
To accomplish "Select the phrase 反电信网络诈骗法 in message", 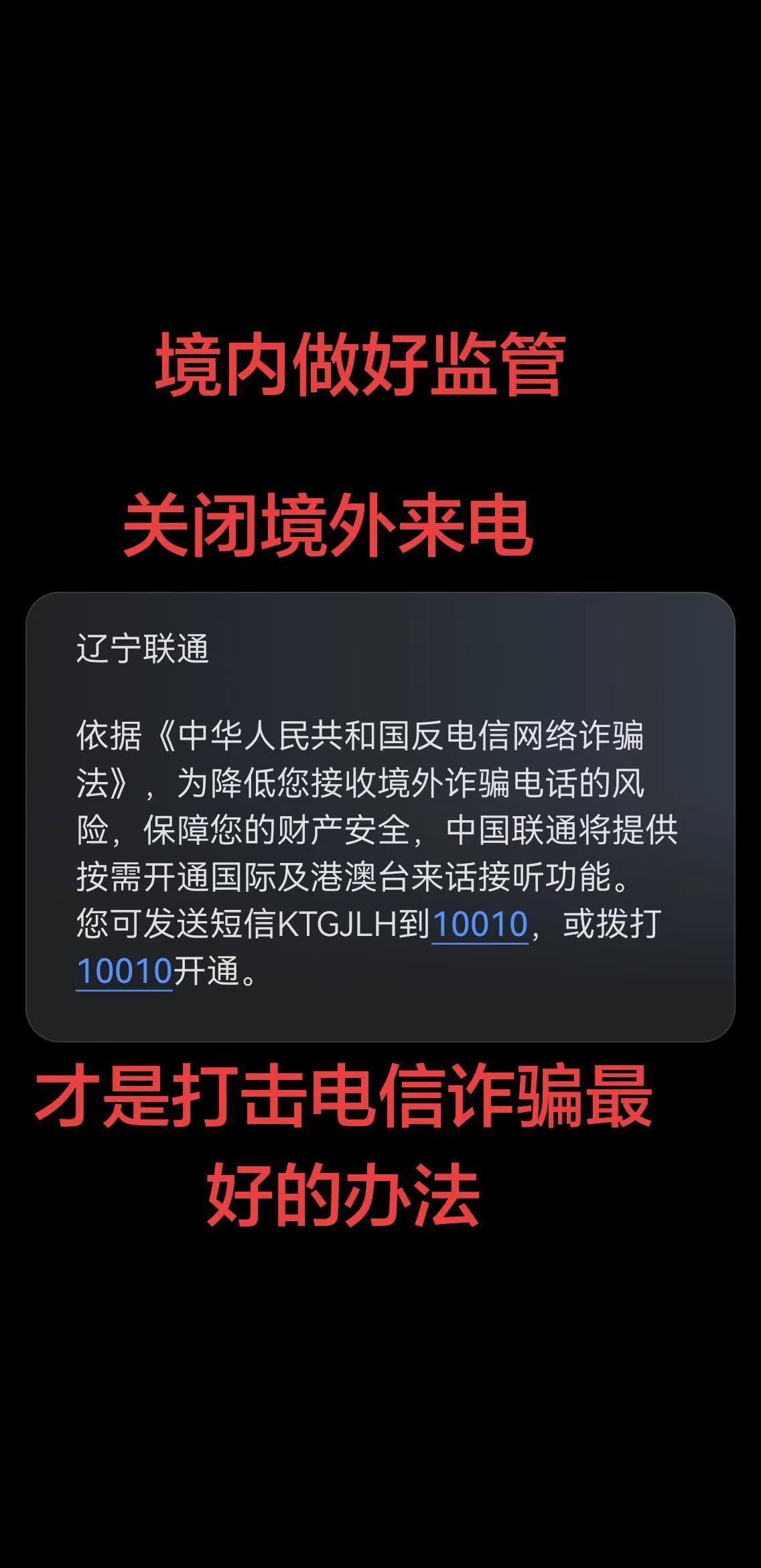I will coord(529,740).
